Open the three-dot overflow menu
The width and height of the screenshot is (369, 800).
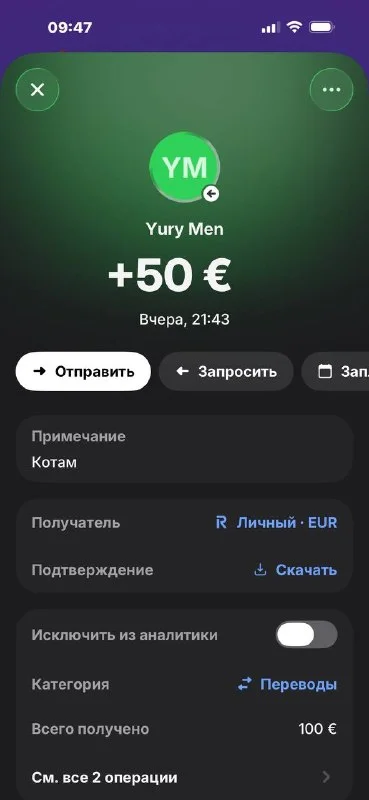pos(331,90)
